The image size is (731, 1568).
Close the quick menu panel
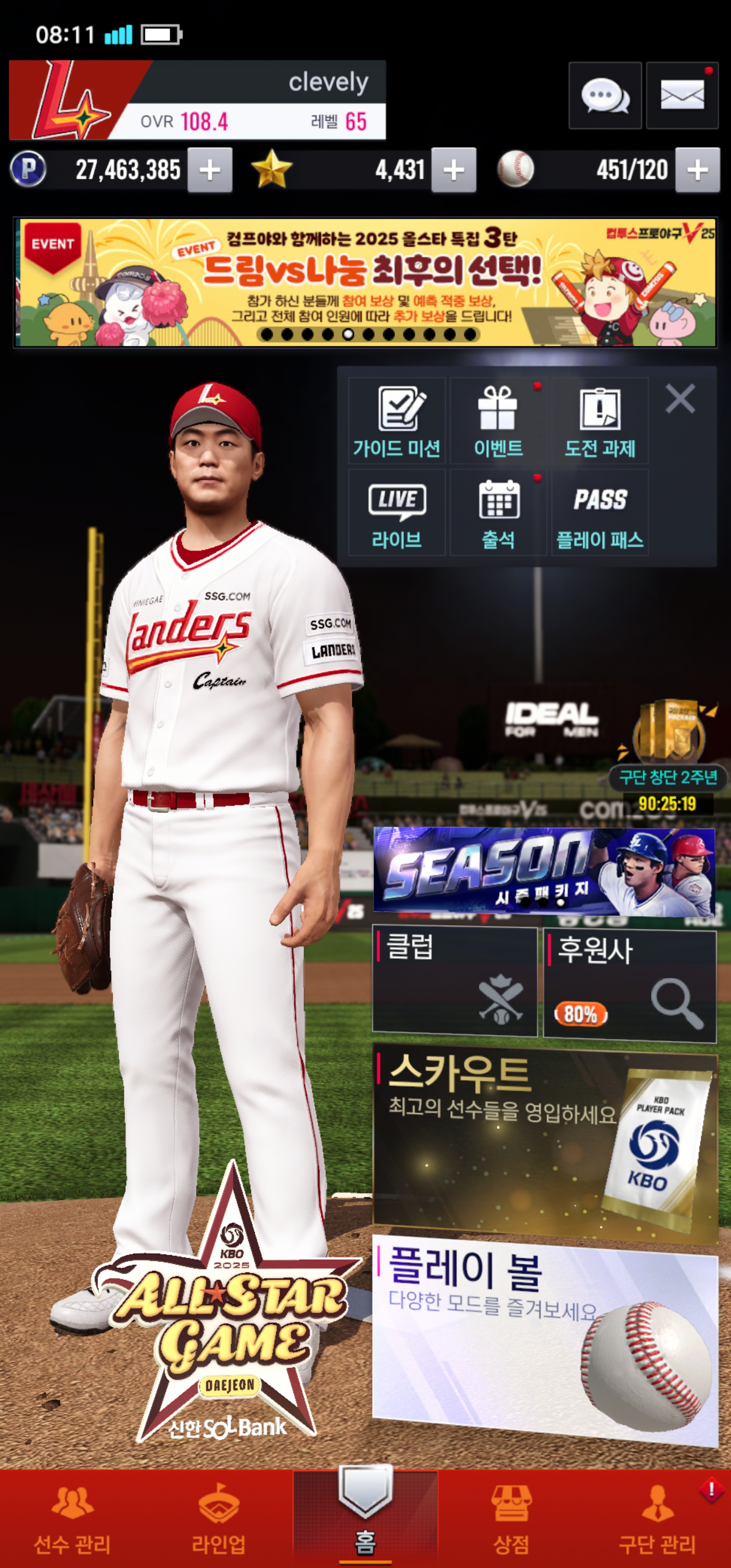[x=680, y=399]
